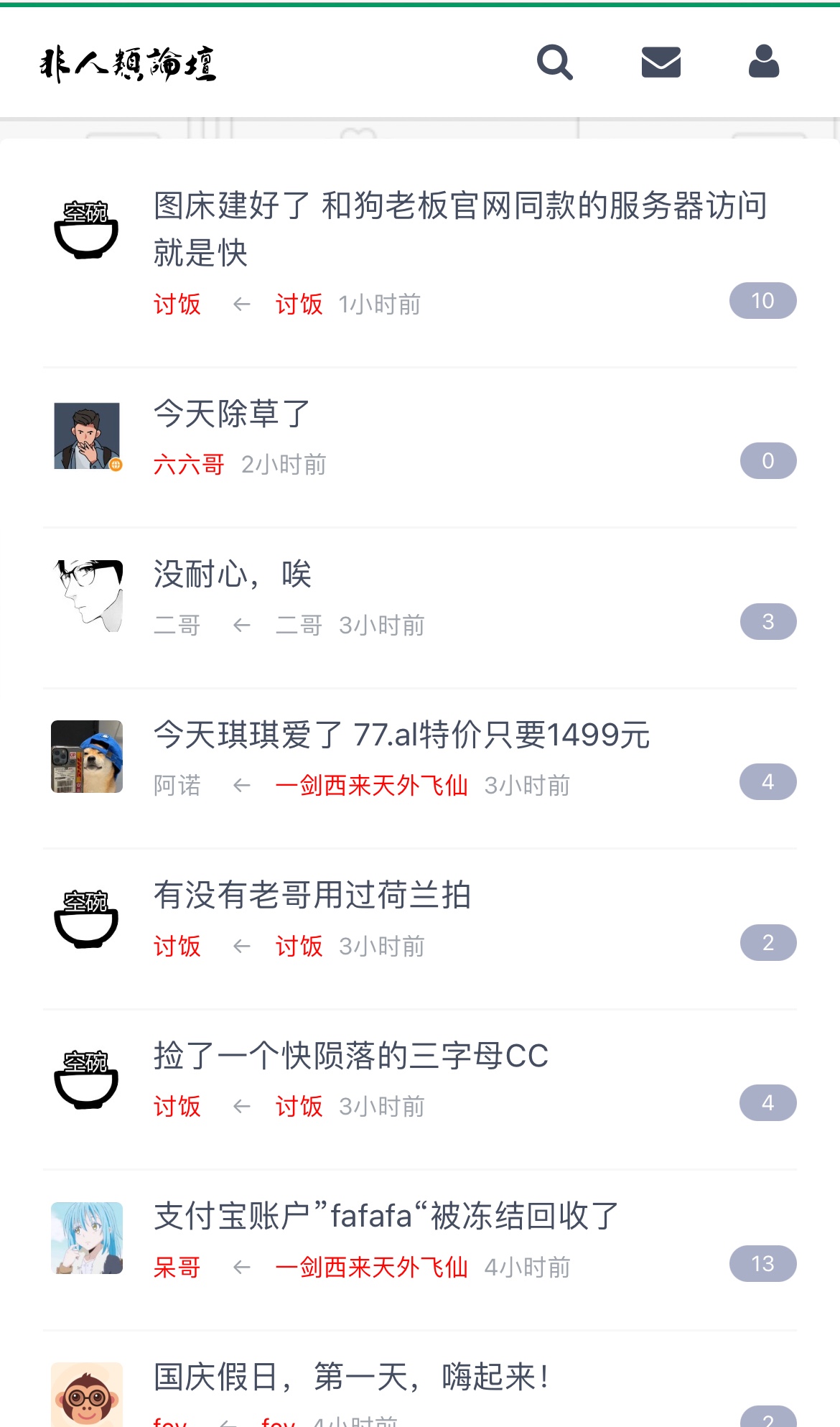View the thread 捡了一个快陨落的三字母CC
The image size is (840, 1427).
350,1056
